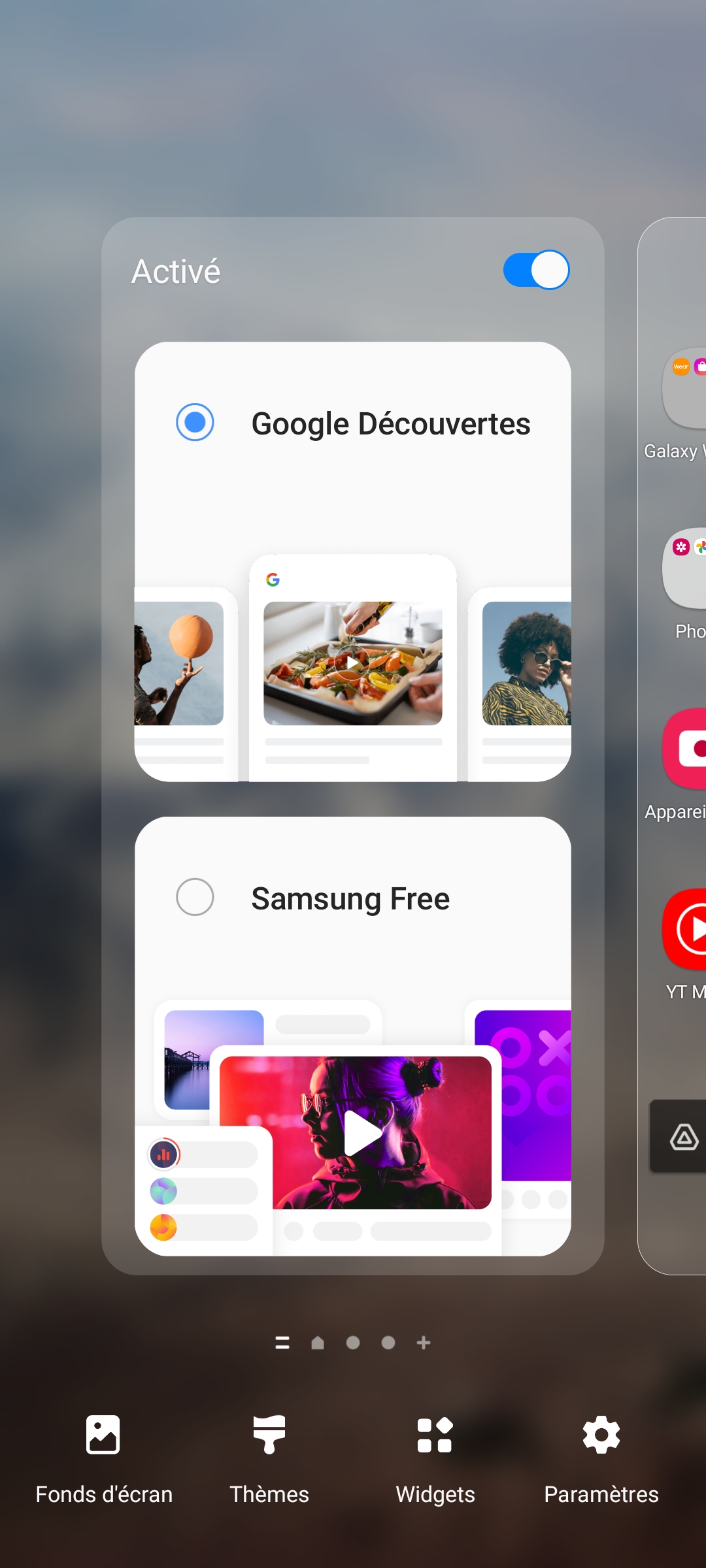The width and height of the screenshot is (706, 1568).
Task: Go to the media page indicator lines
Action: pos(282,1343)
